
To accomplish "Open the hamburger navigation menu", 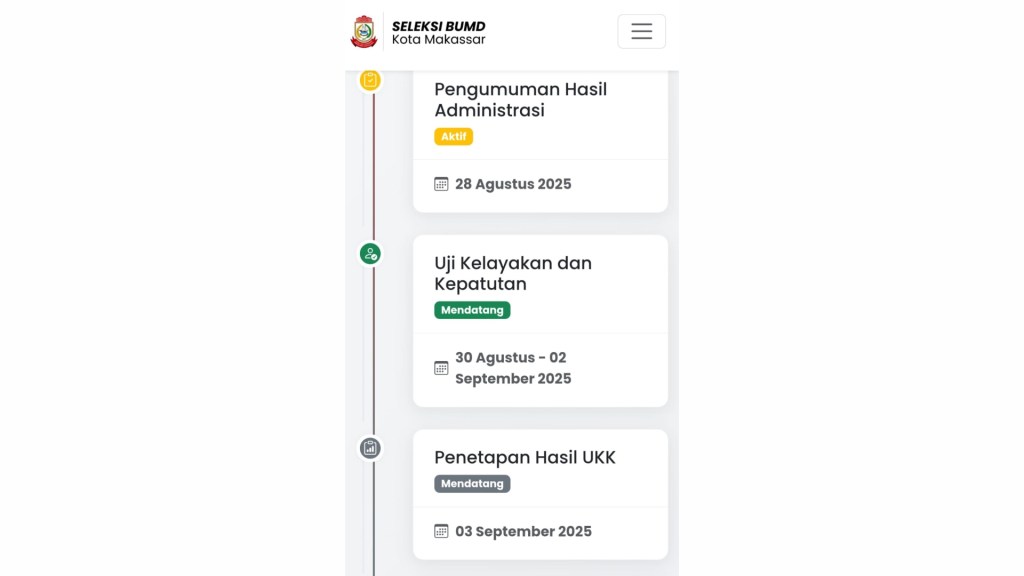I will [641, 32].
